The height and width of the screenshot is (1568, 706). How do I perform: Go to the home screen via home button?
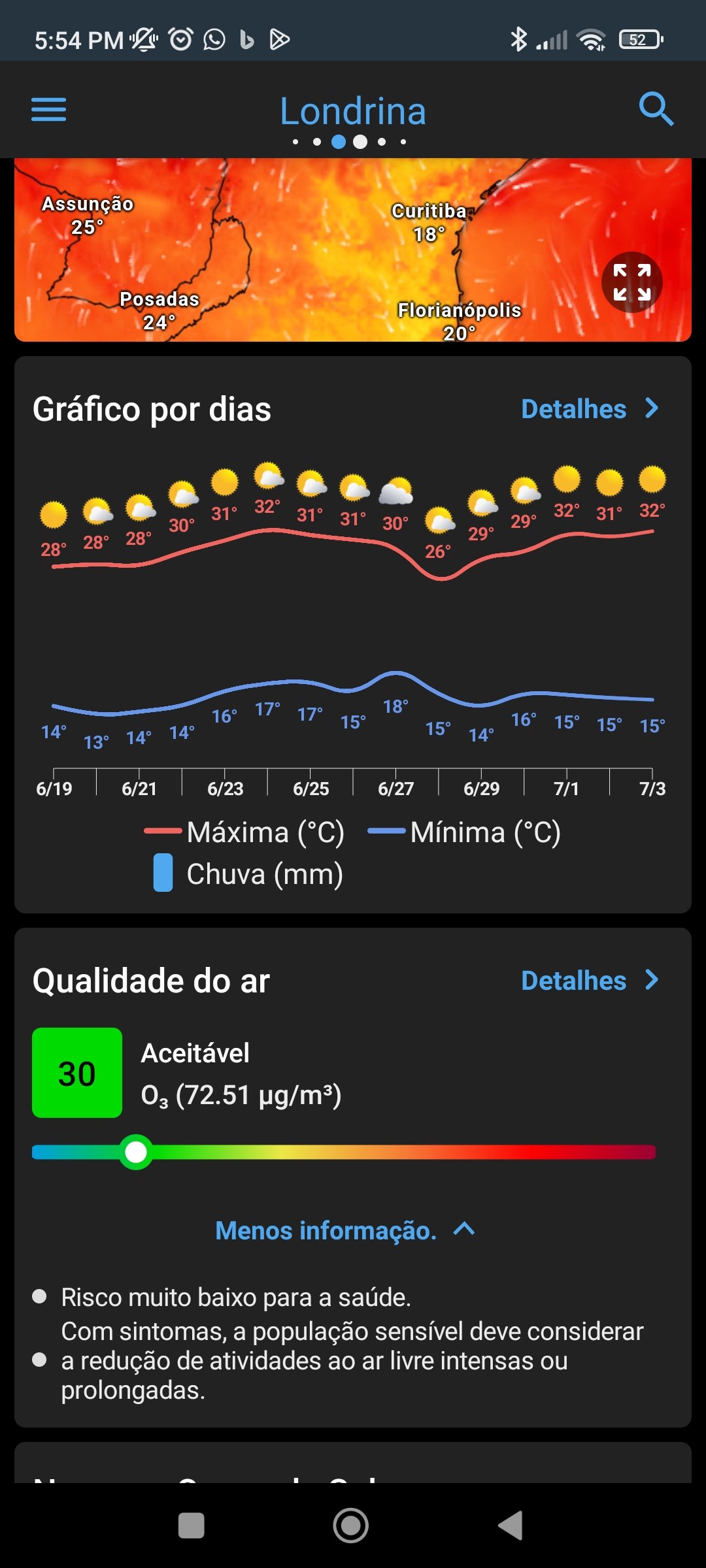(351, 1526)
